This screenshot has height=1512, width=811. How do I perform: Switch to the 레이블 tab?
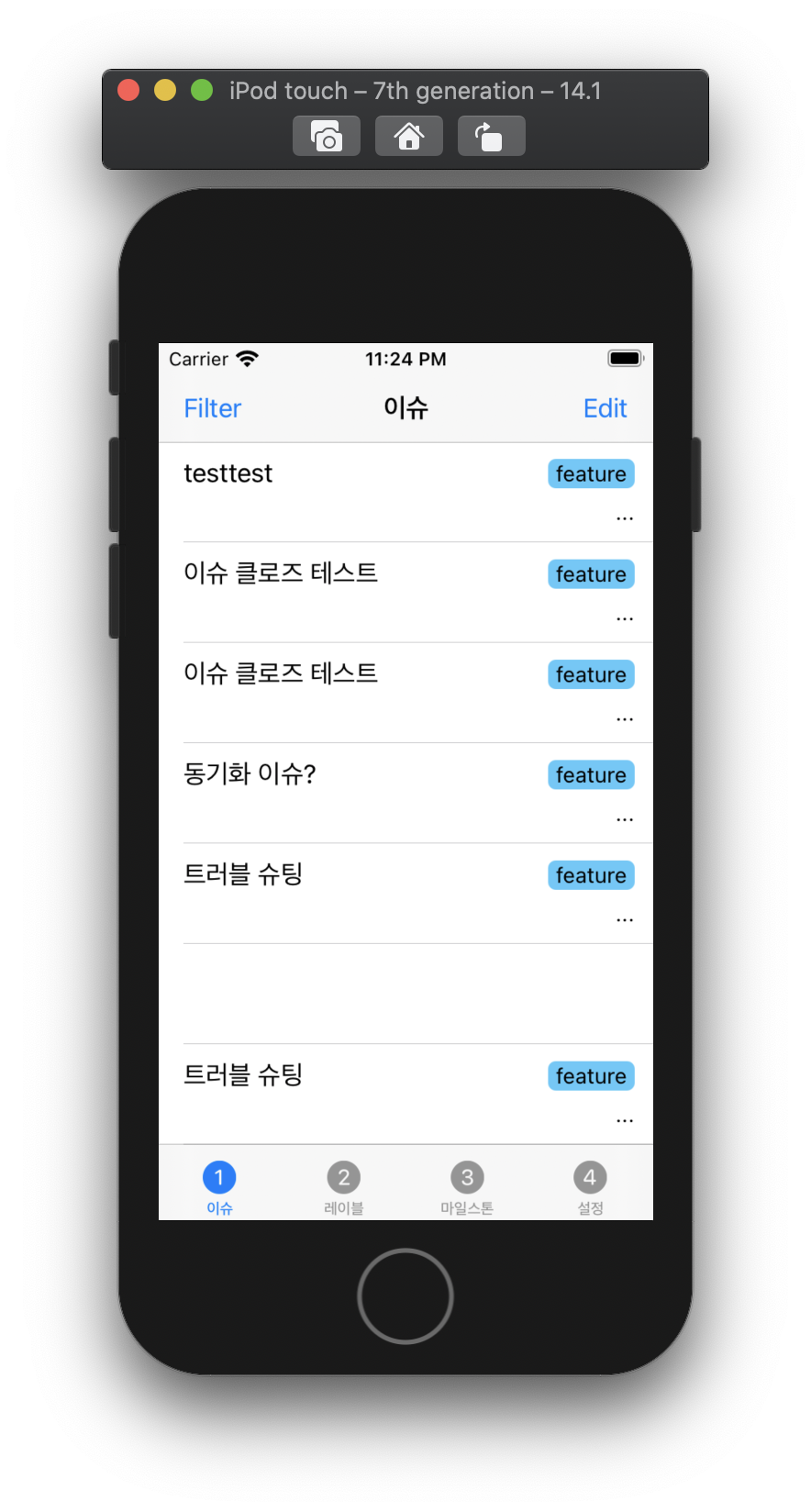(x=344, y=1188)
